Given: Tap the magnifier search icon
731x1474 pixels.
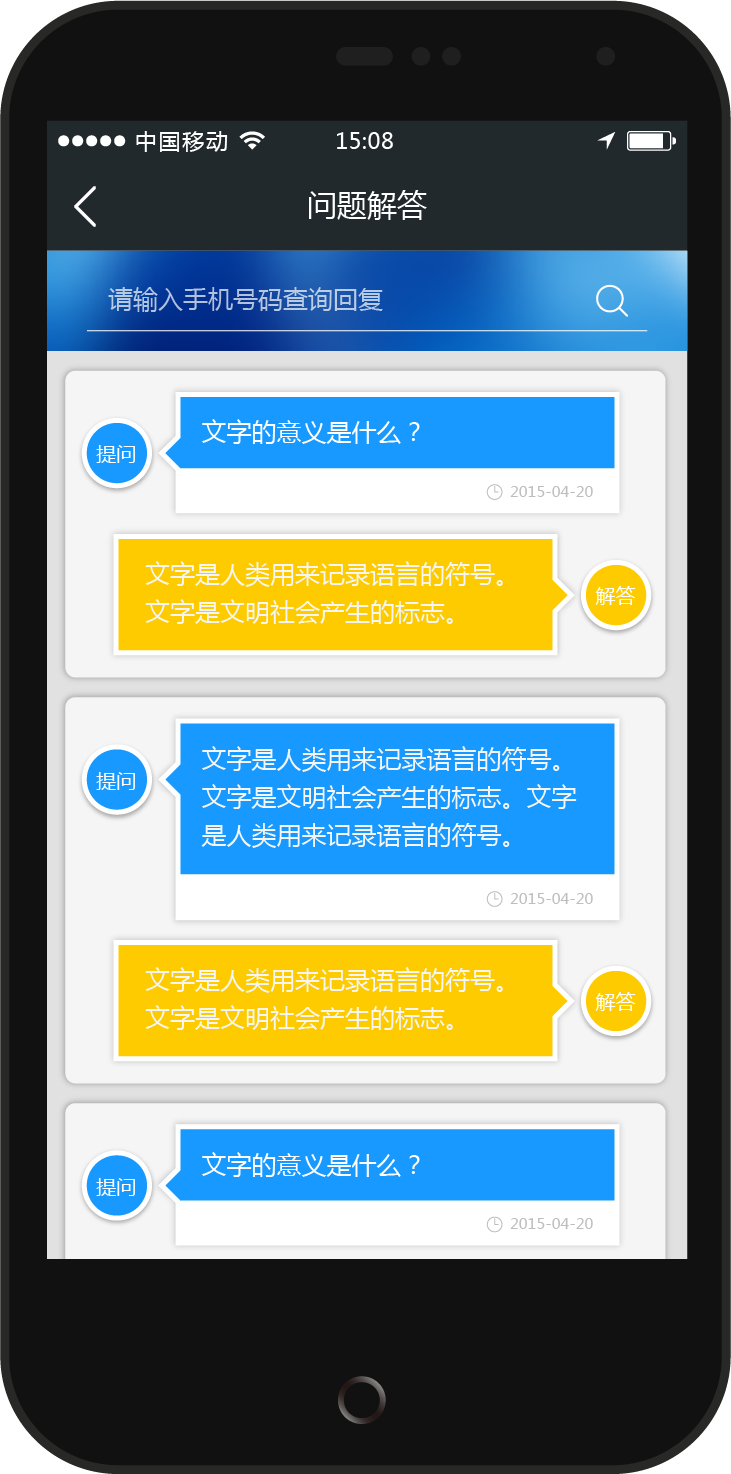Looking at the screenshot, I should (x=611, y=300).
